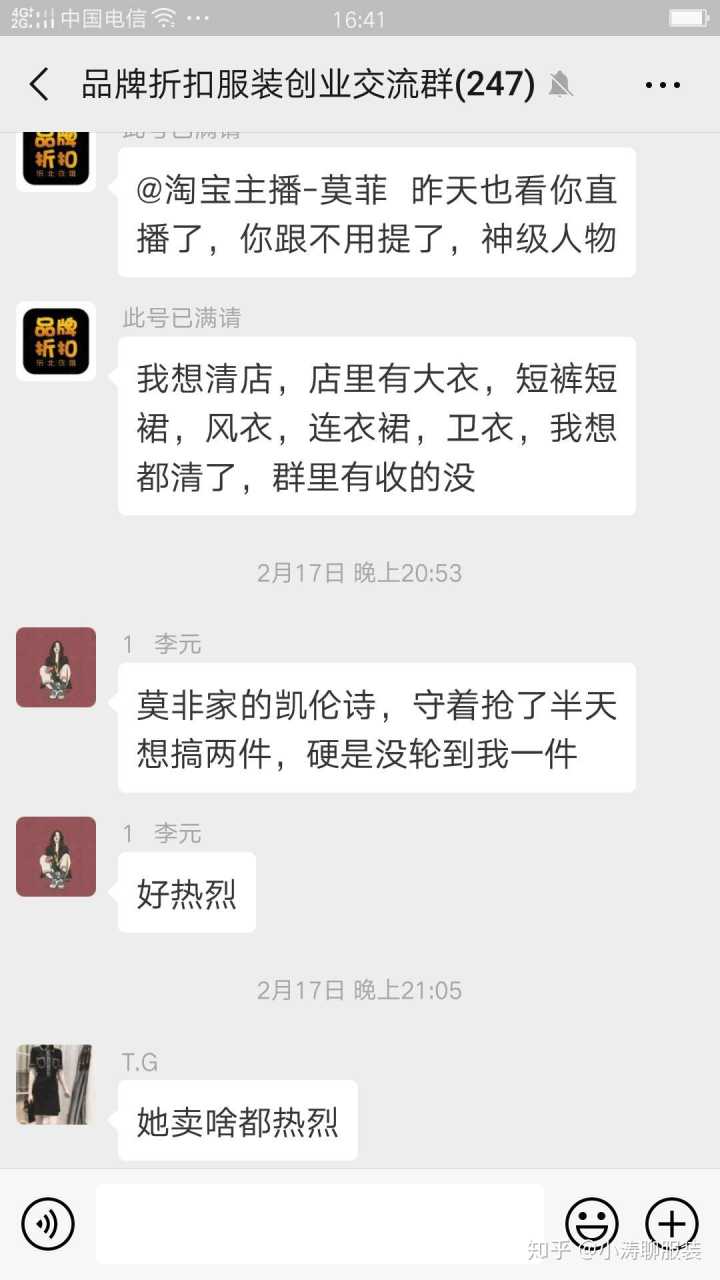This screenshot has height=1280, width=720.
Task: Open T.G's profile avatar
Action: pyautogui.click(x=56, y=1084)
